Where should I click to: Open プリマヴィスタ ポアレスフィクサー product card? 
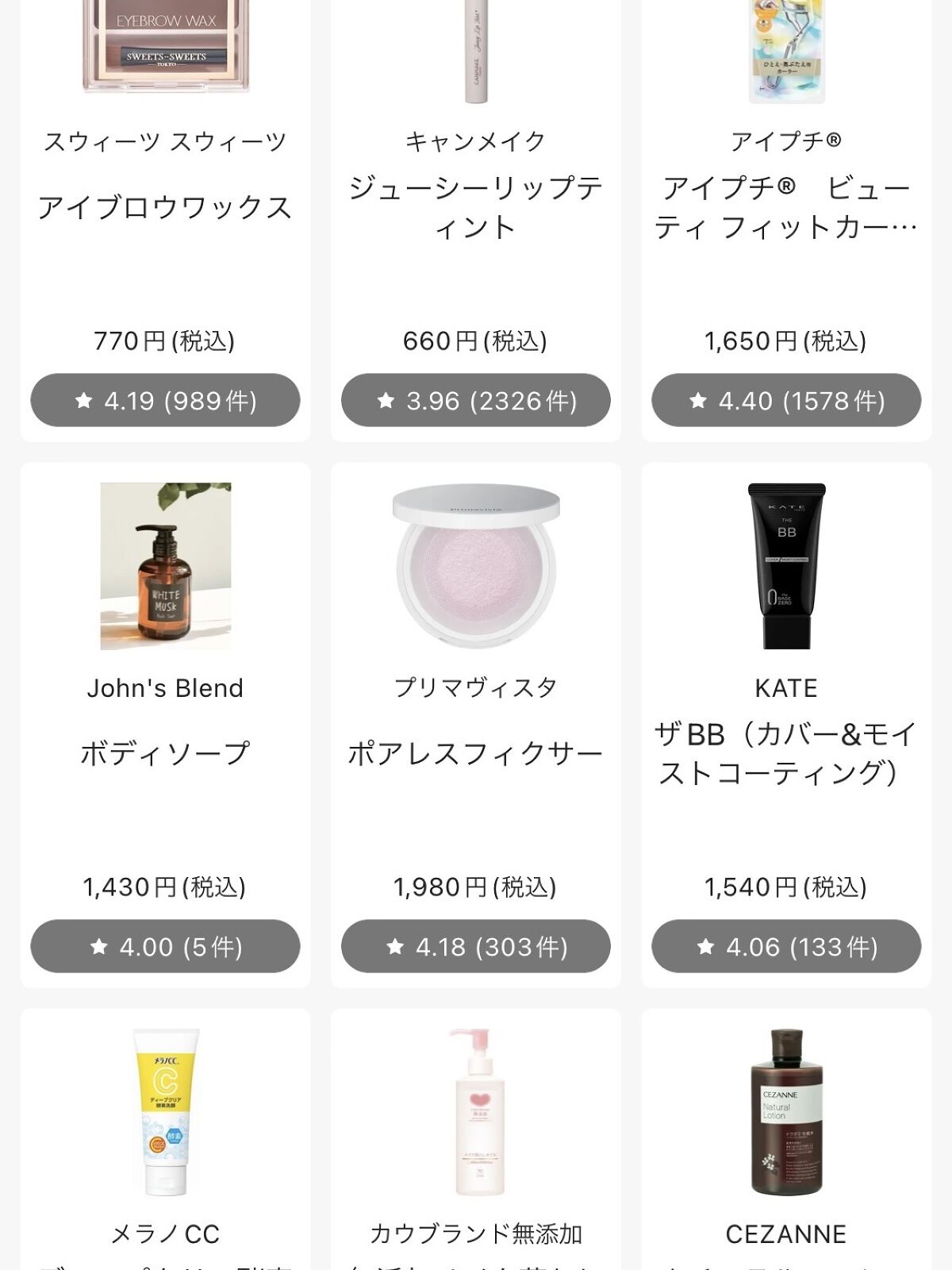[x=475, y=714]
